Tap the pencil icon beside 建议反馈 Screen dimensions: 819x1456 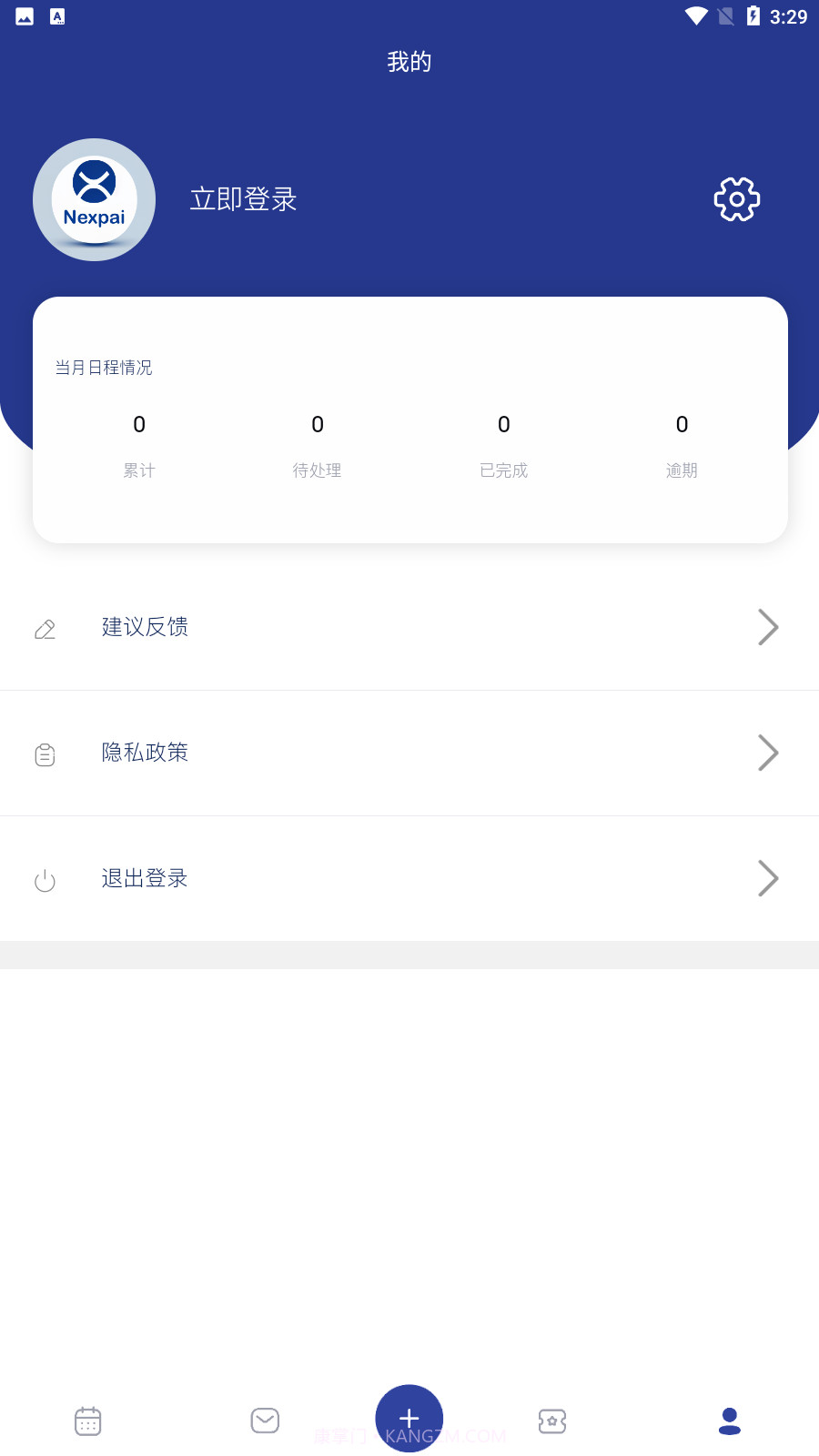point(45,628)
